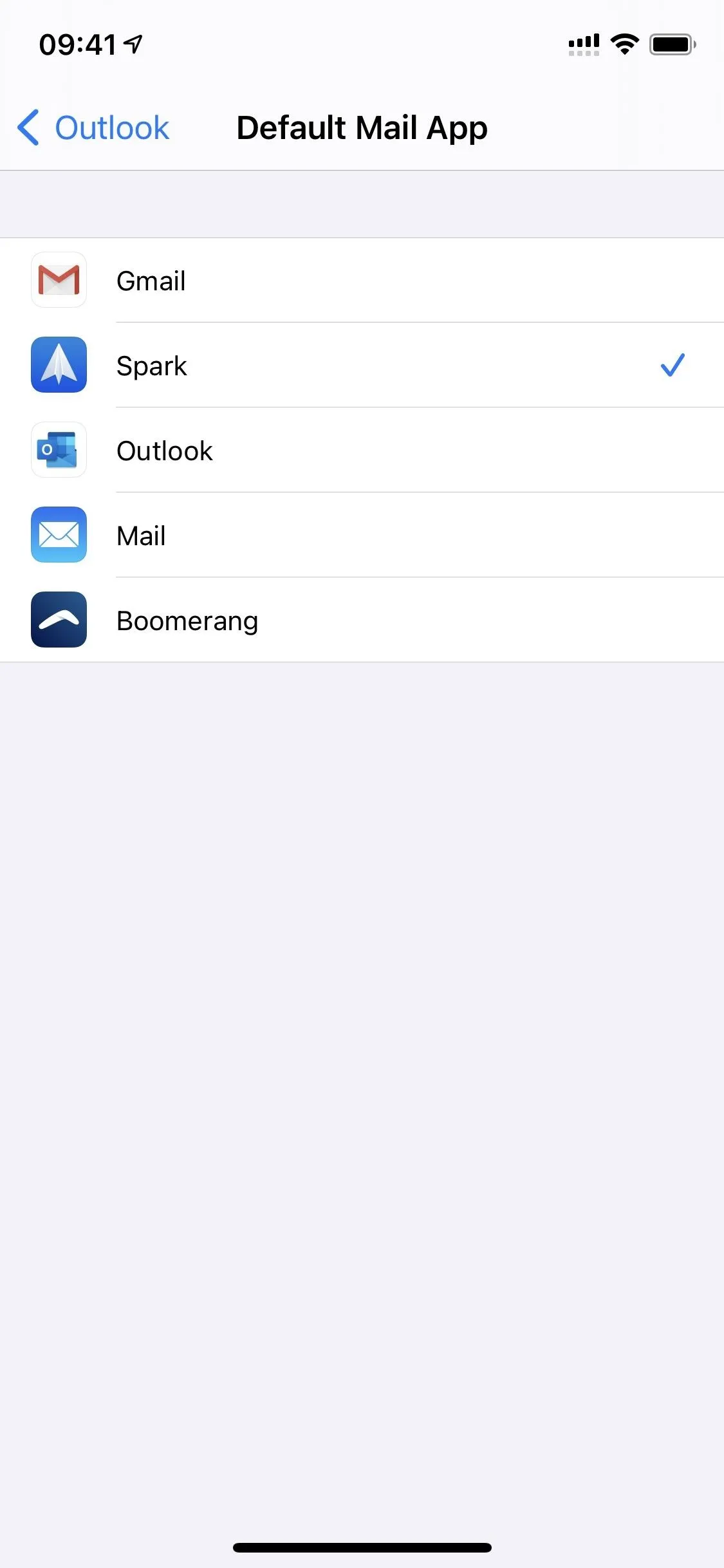
Task: Go back to Outlook settings
Action: [93, 127]
